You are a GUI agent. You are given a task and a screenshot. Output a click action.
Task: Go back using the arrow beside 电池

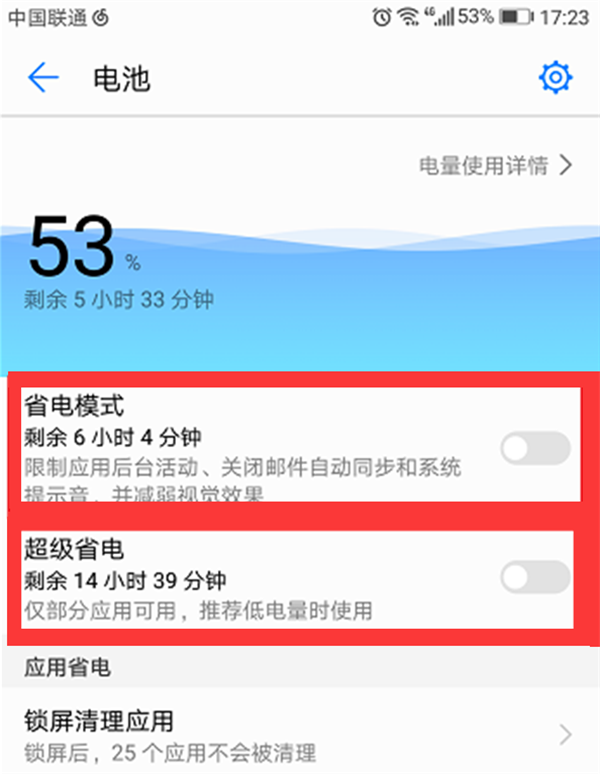point(43,78)
